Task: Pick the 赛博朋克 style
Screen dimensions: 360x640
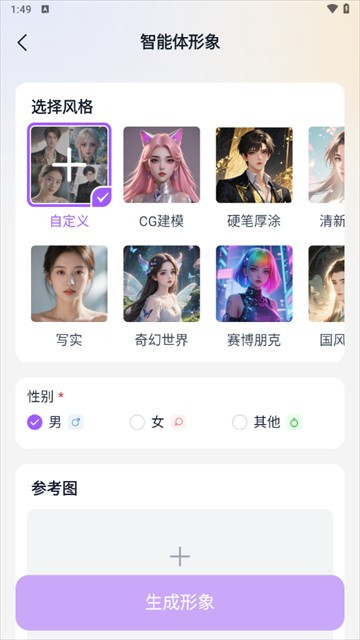Action: tap(254, 283)
